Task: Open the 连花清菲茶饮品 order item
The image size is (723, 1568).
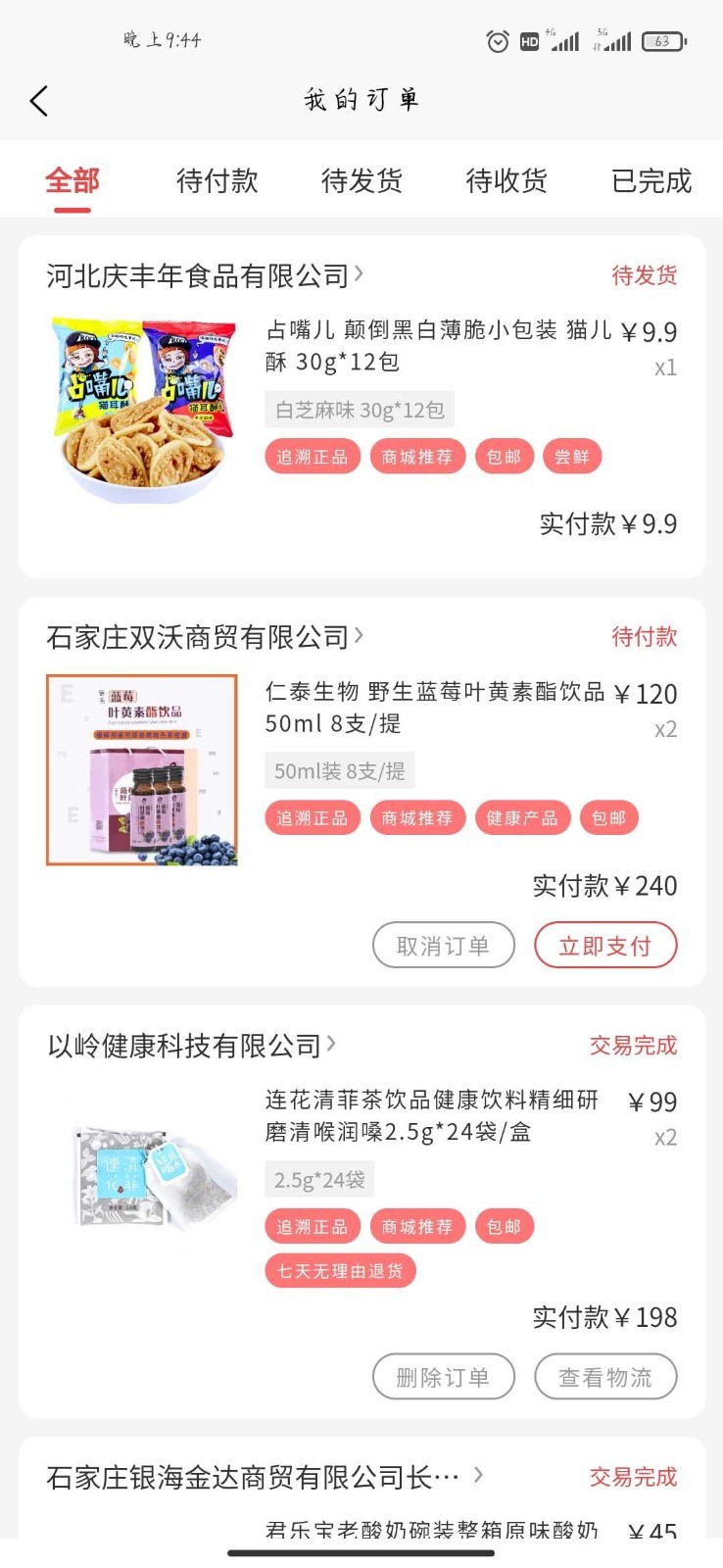Action: click(x=431, y=1116)
